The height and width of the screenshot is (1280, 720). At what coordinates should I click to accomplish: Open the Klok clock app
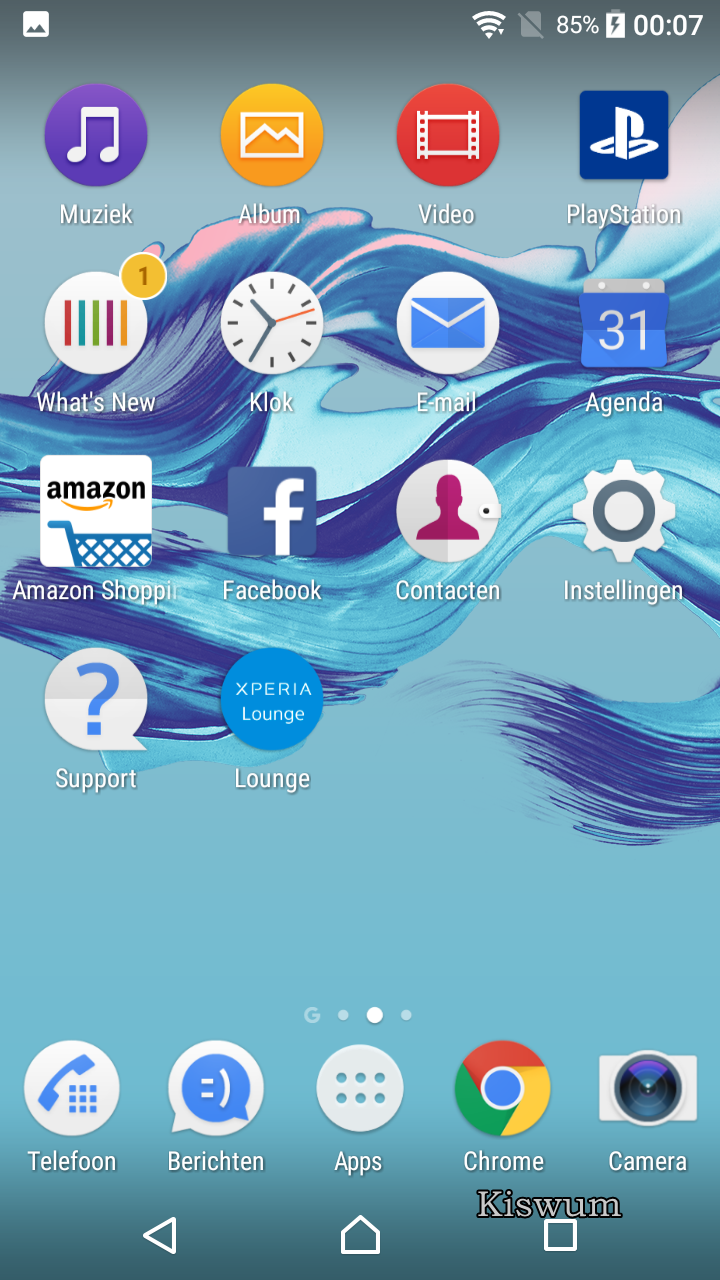pyautogui.click(x=271, y=324)
